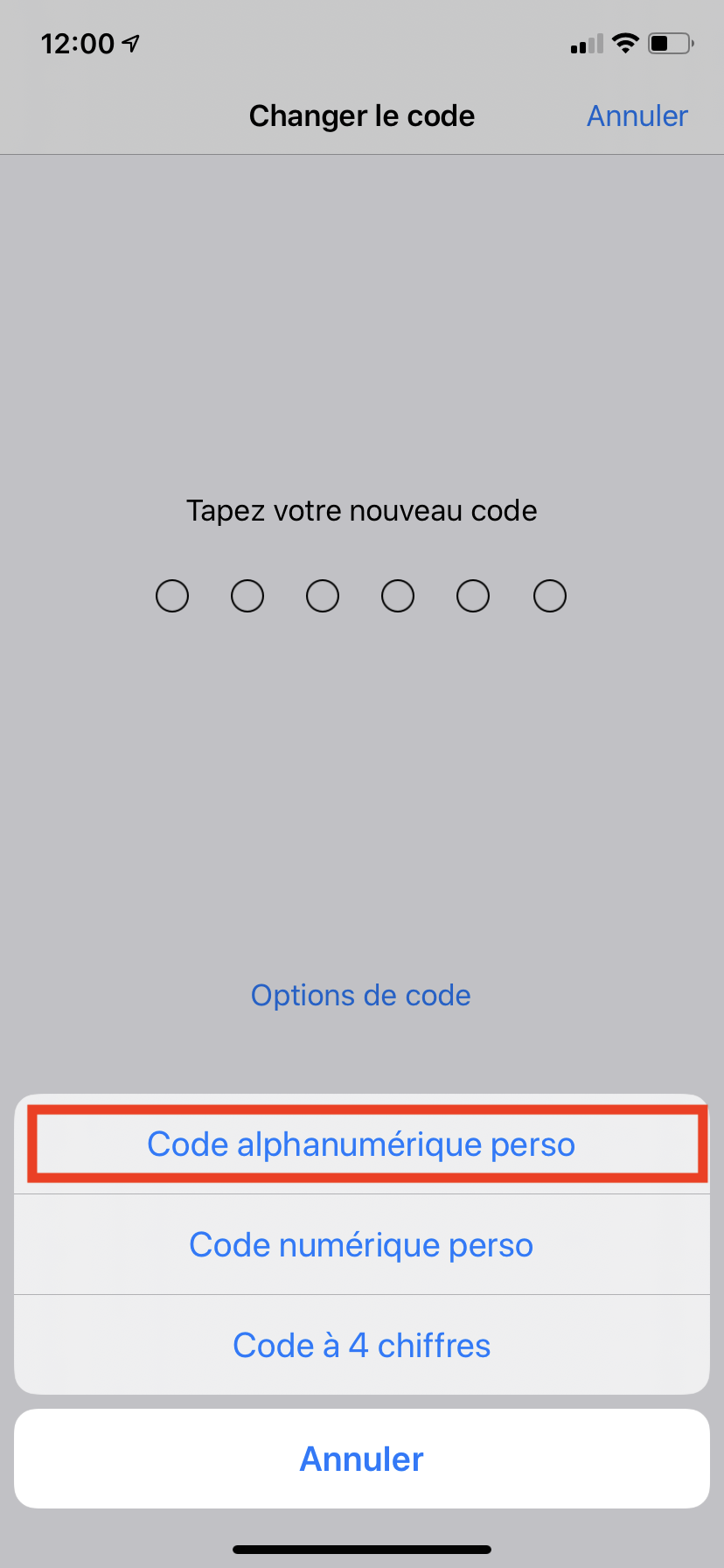This screenshot has width=724, height=1568.
Task: Open 'Options de code'
Action: point(361,995)
